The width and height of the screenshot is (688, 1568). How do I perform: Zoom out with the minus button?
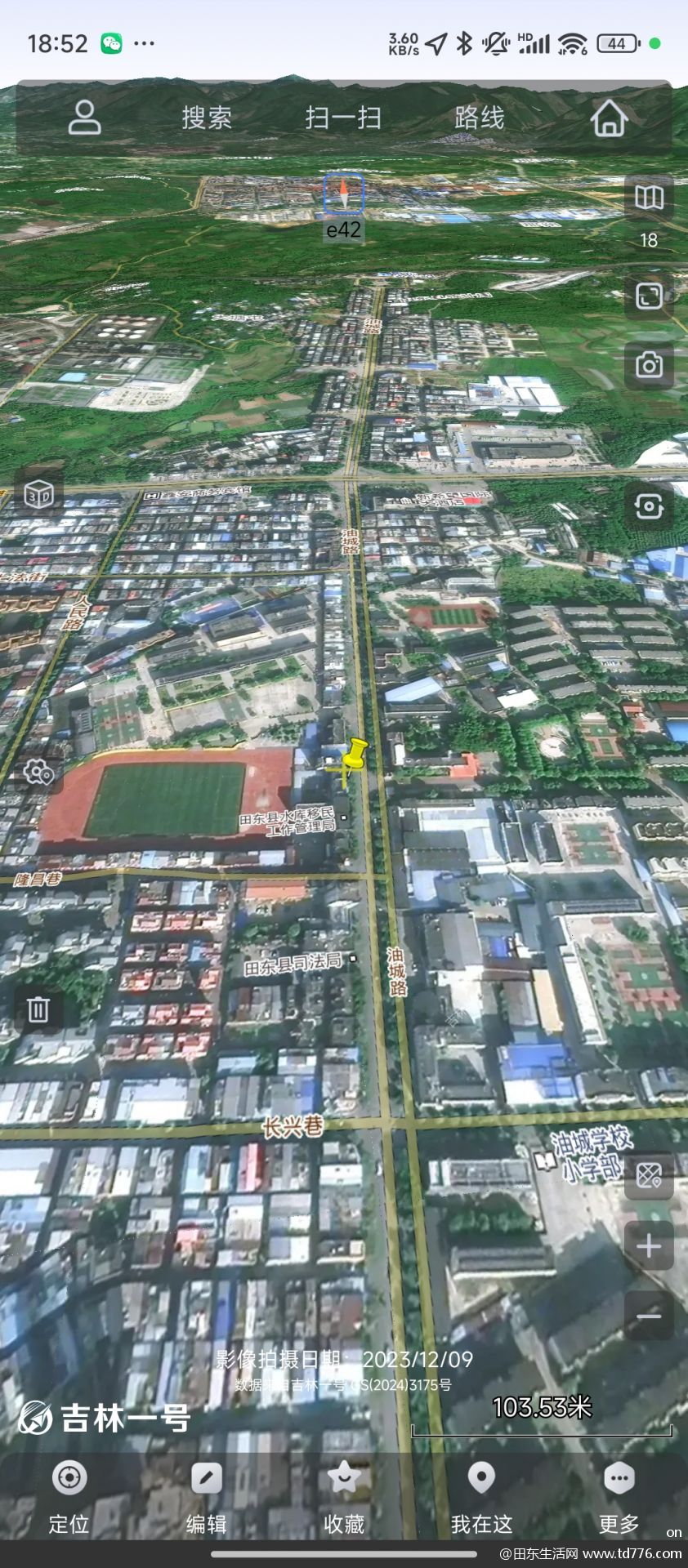650,1316
